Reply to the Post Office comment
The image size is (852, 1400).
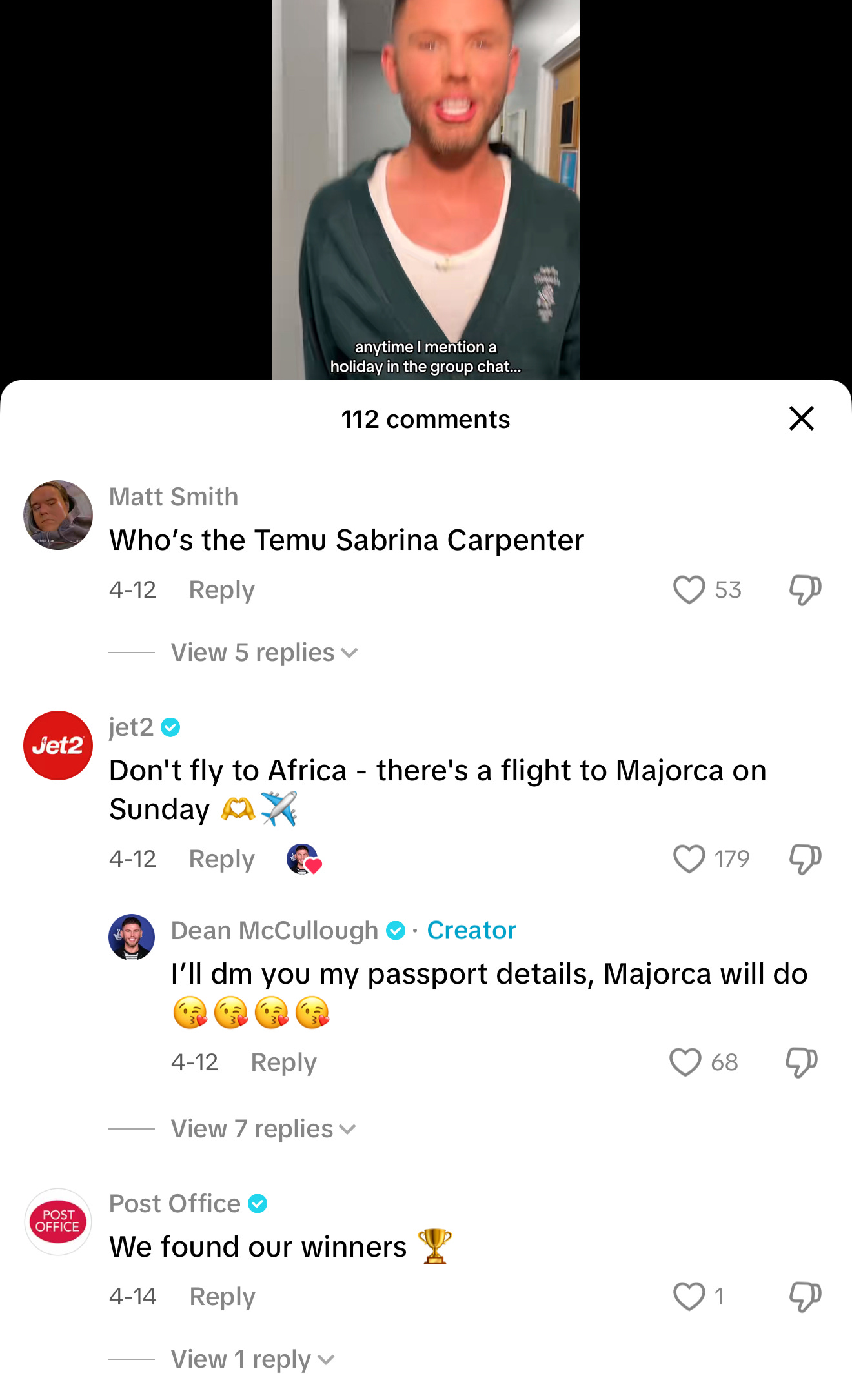tap(222, 1296)
